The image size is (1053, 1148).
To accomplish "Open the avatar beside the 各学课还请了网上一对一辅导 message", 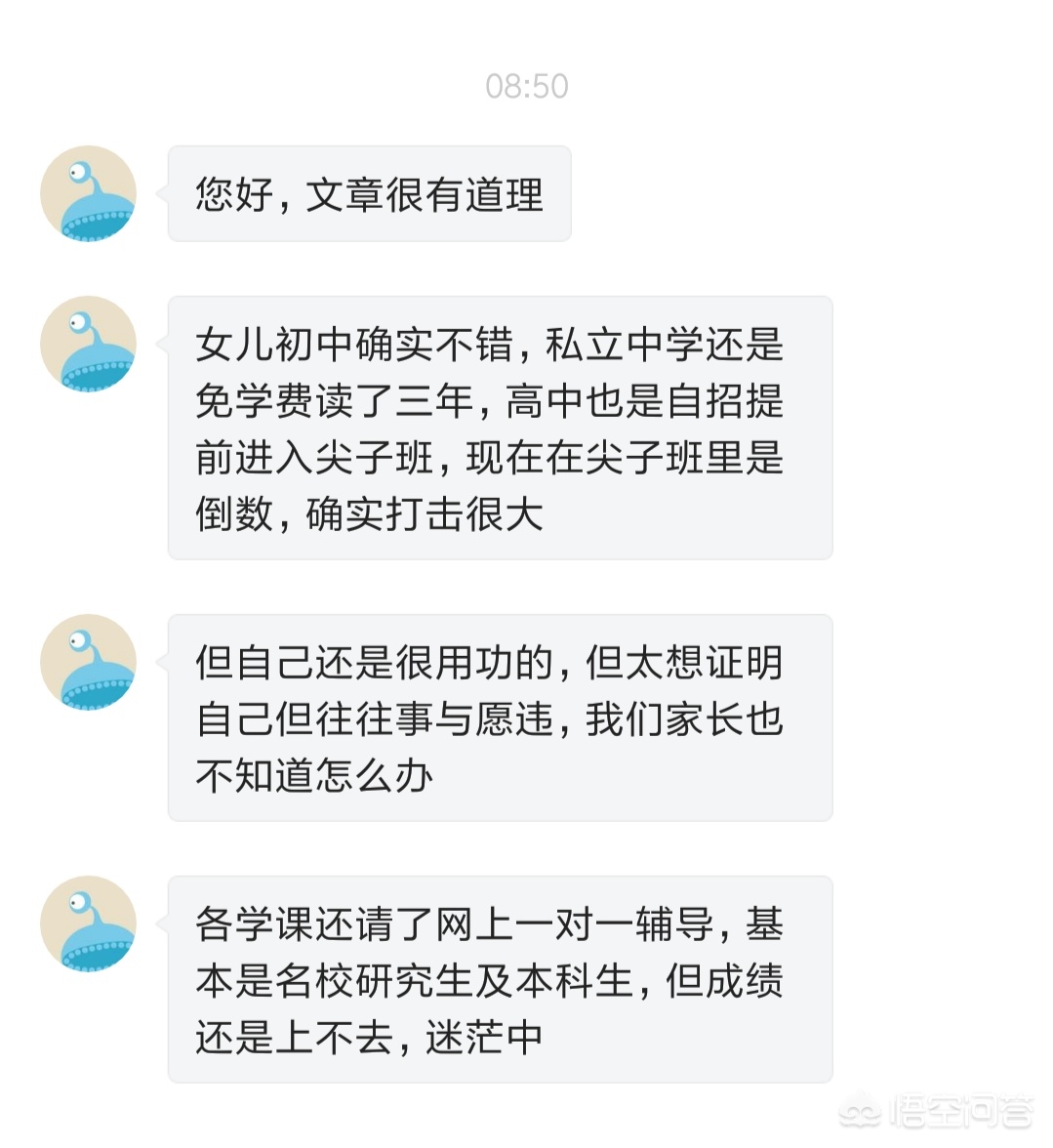I will 88,923.
